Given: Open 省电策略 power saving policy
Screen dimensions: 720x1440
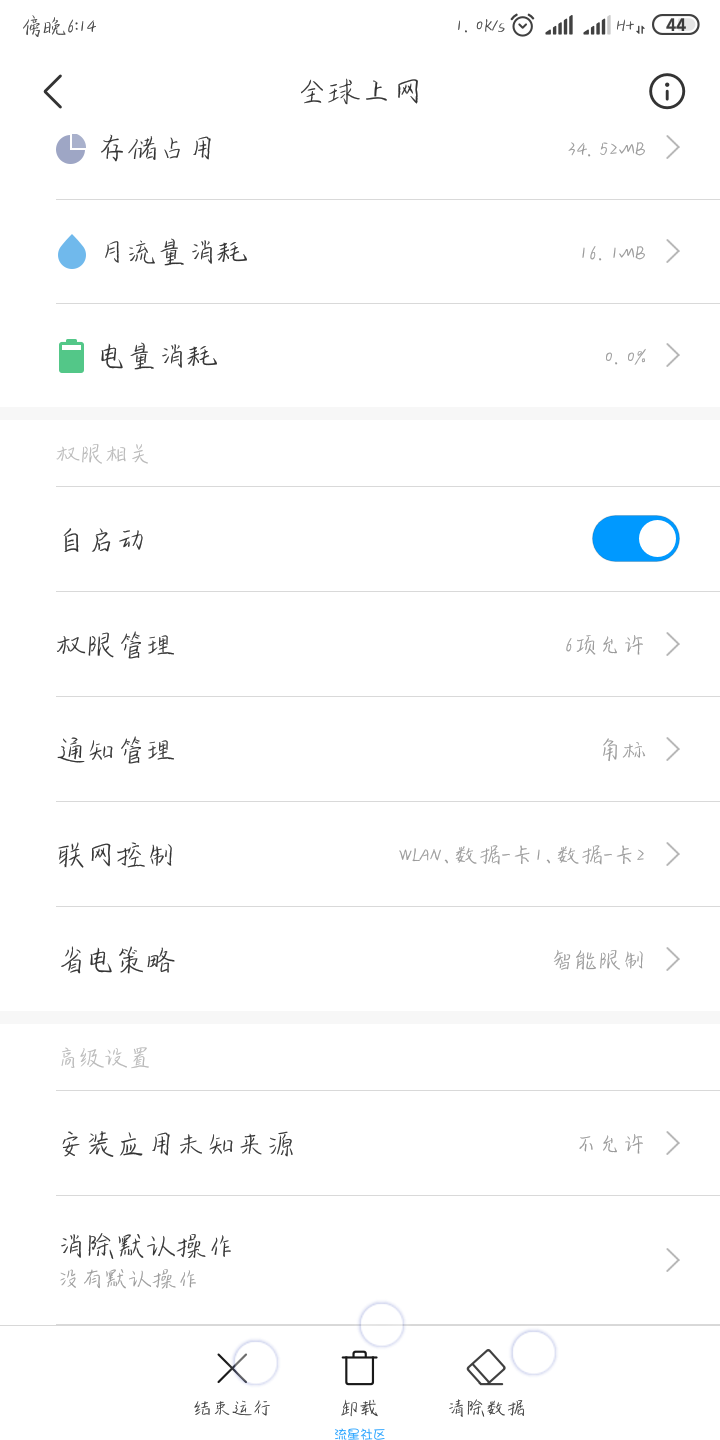Looking at the screenshot, I should (x=360, y=959).
